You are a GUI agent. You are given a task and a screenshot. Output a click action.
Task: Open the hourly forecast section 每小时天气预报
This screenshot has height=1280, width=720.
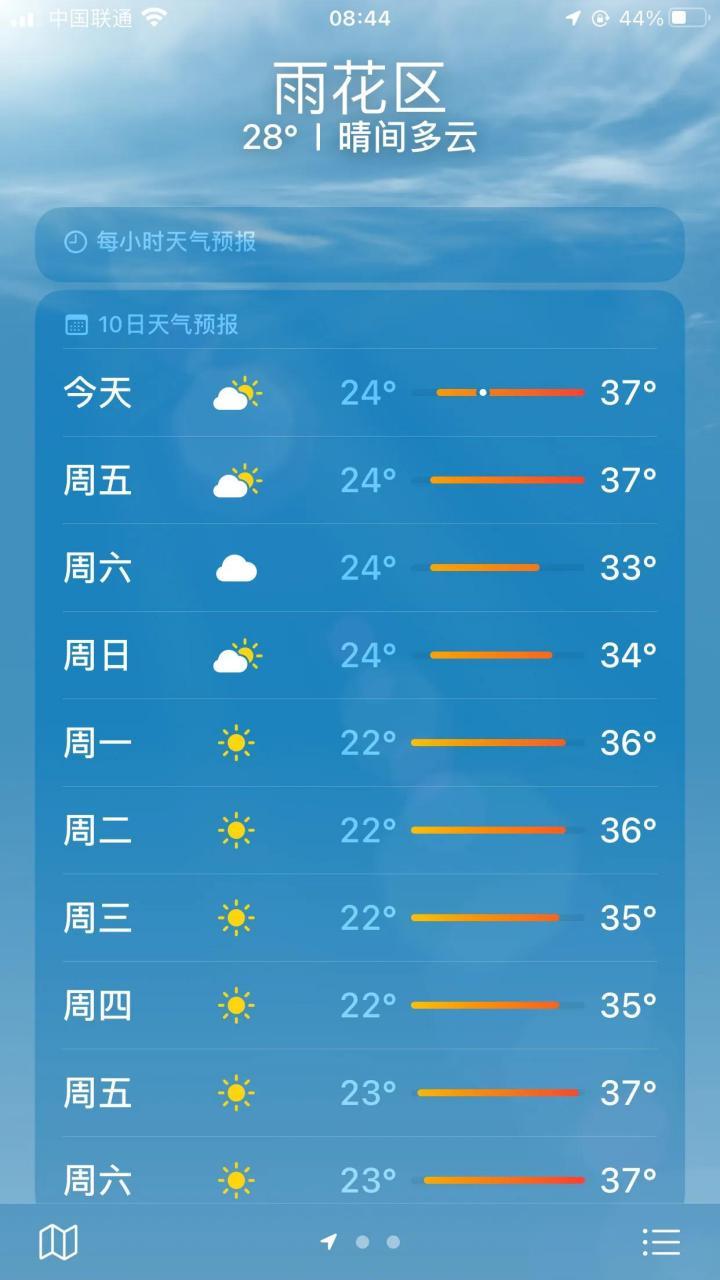[360, 242]
